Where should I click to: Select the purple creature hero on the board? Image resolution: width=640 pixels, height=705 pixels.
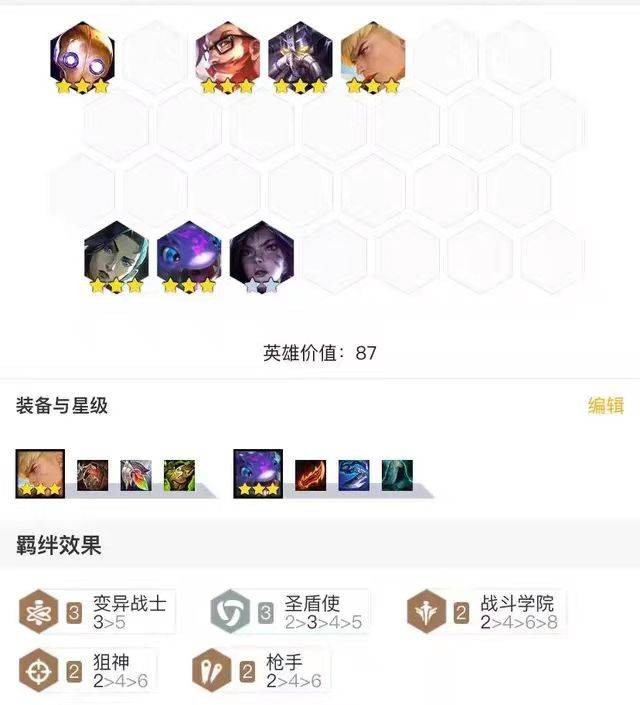(x=189, y=254)
